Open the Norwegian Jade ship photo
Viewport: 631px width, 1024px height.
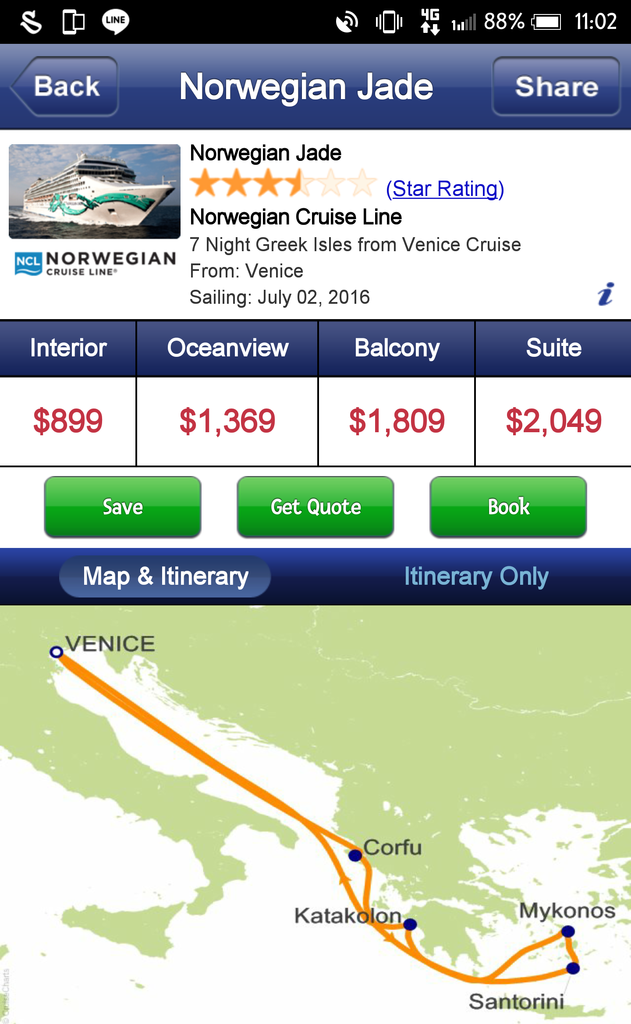pyautogui.click(x=94, y=191)
